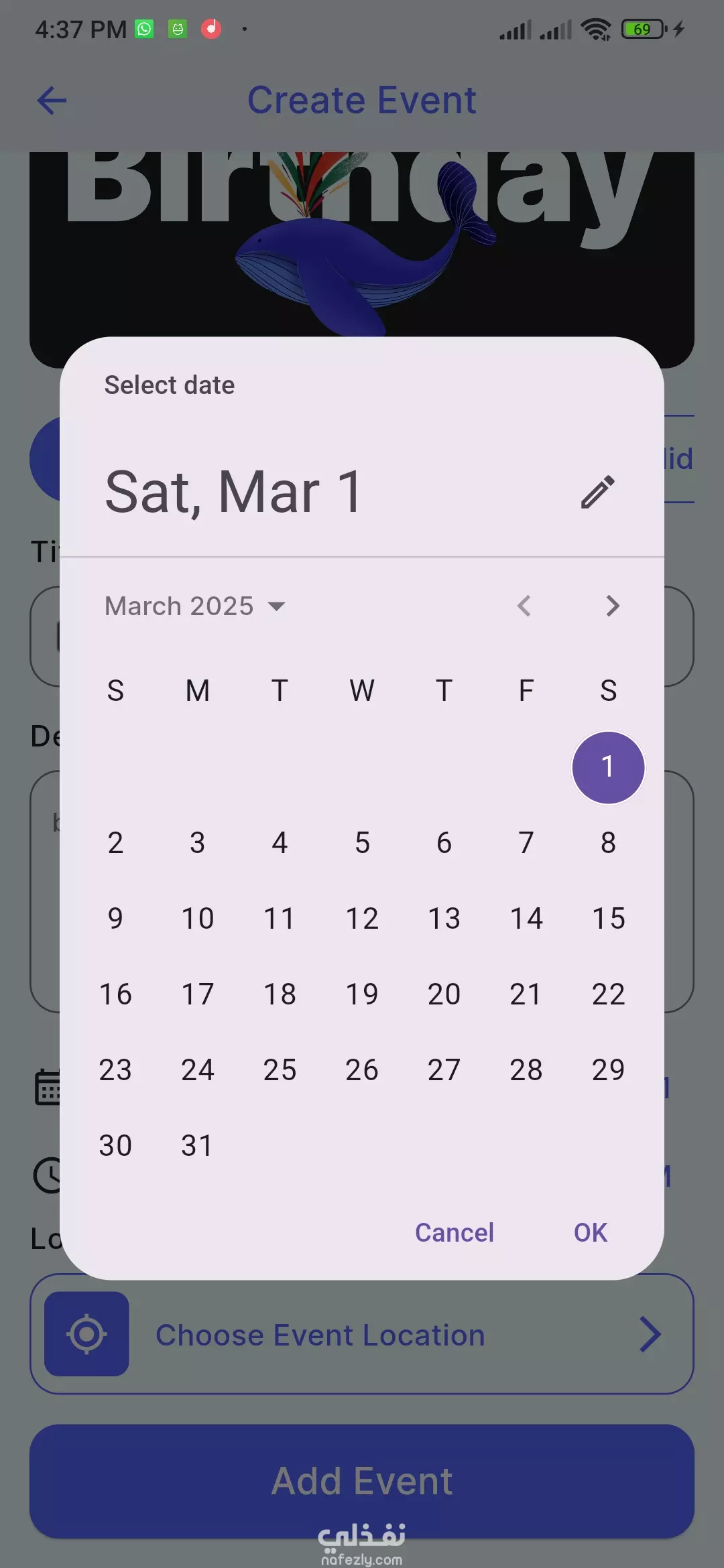Viewport: 724px width, 1568px height.
Task: Select March 27 as event date
Action: [444, 1070]
